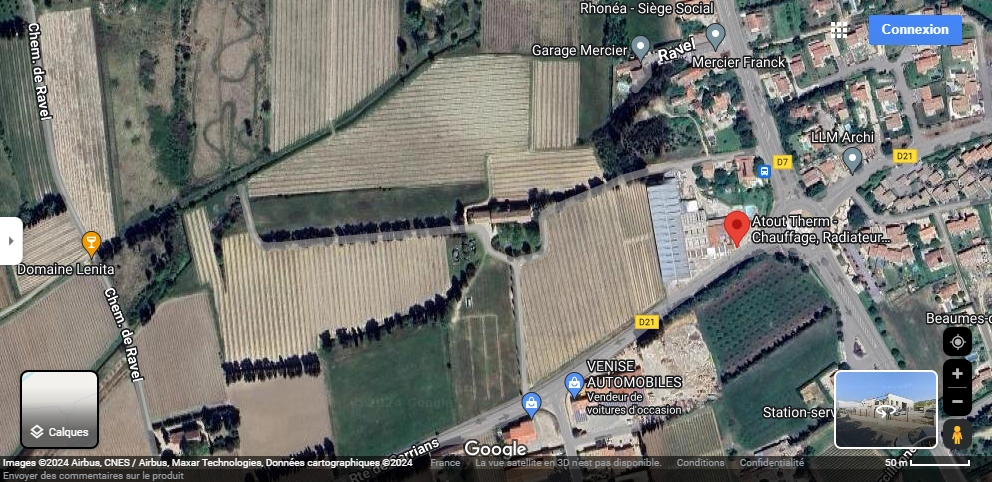Open the Street View photo thumbnail
The width and height of the screenshot is (992, 482).
coord(885,409)
